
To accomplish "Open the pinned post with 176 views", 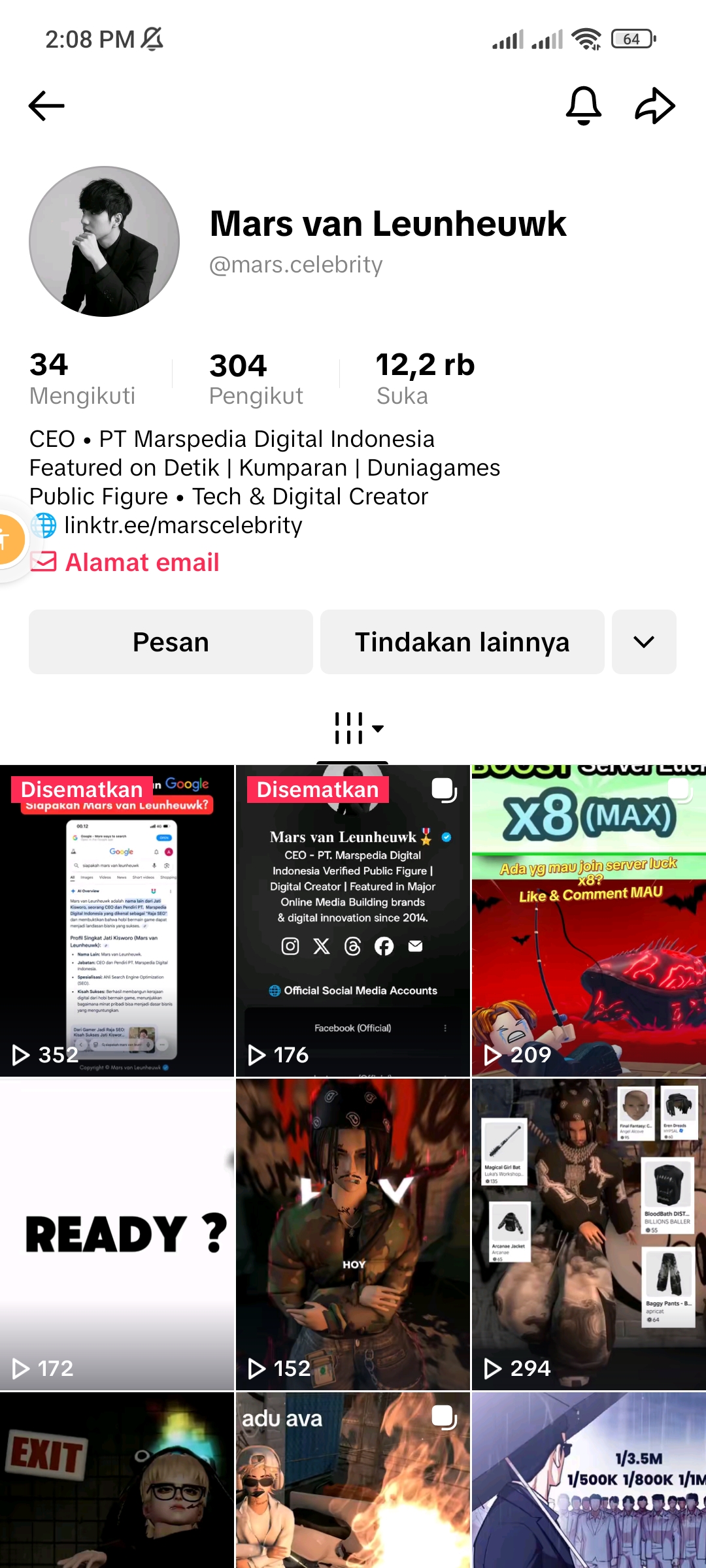I will (353, 921).
